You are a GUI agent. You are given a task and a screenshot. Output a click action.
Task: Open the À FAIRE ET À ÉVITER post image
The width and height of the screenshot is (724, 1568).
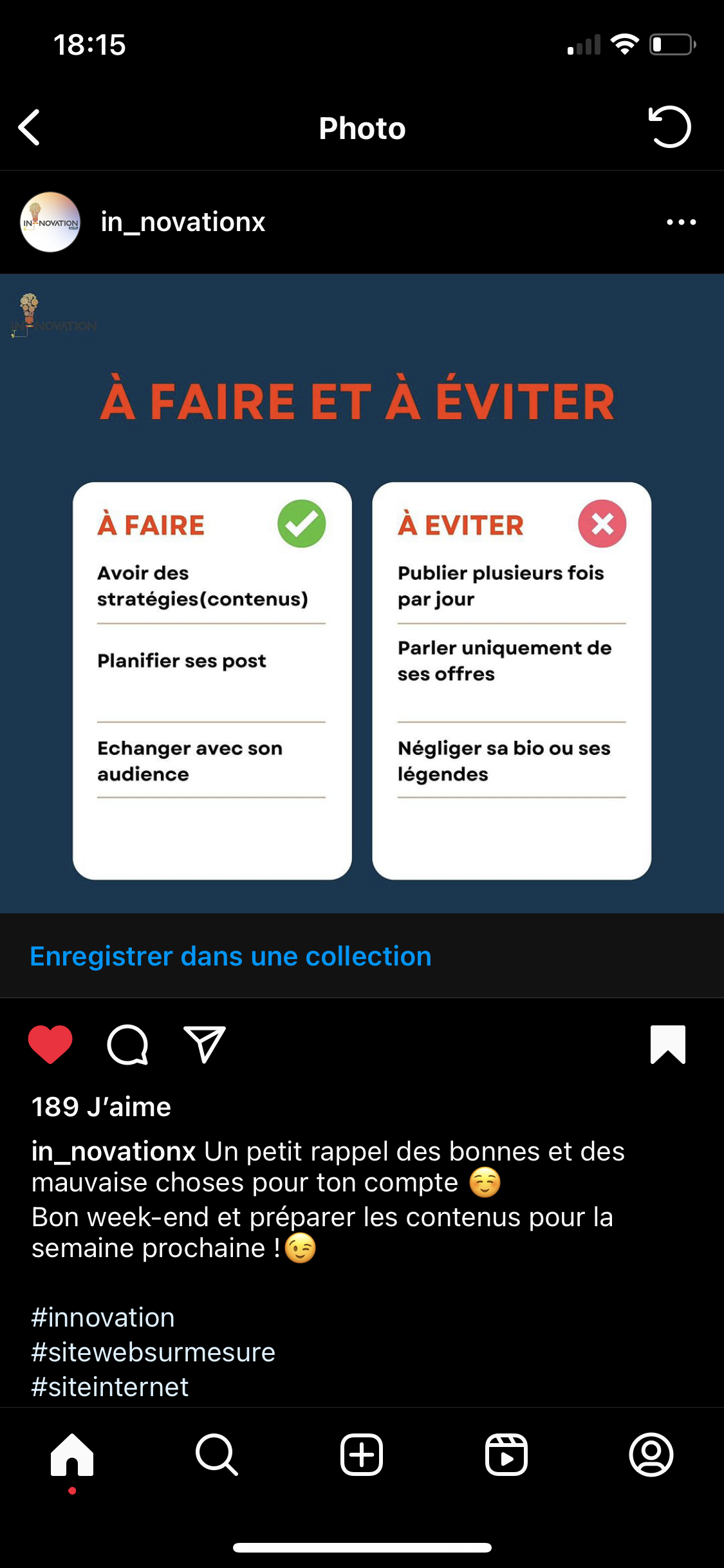(x=362, y=592)
